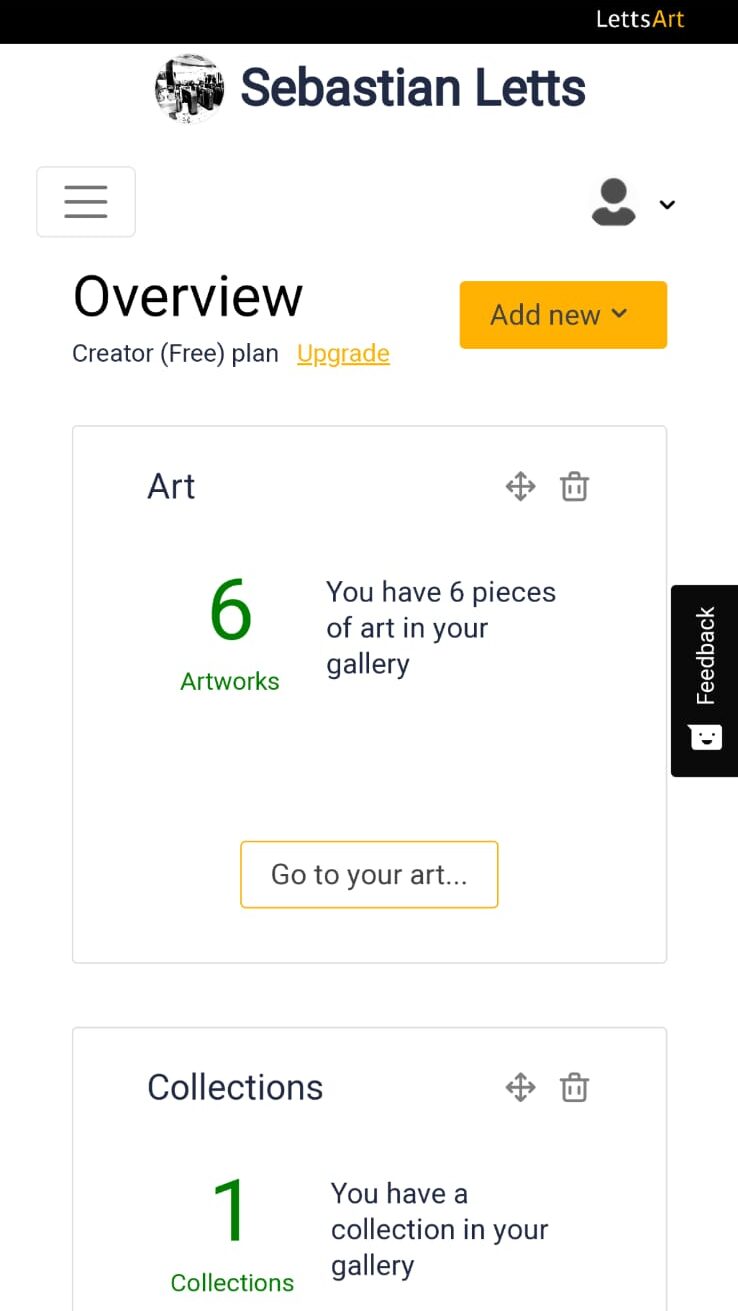Open the Feedback side tab
This screenshot has width=738, height=1311.
[705, 681]
